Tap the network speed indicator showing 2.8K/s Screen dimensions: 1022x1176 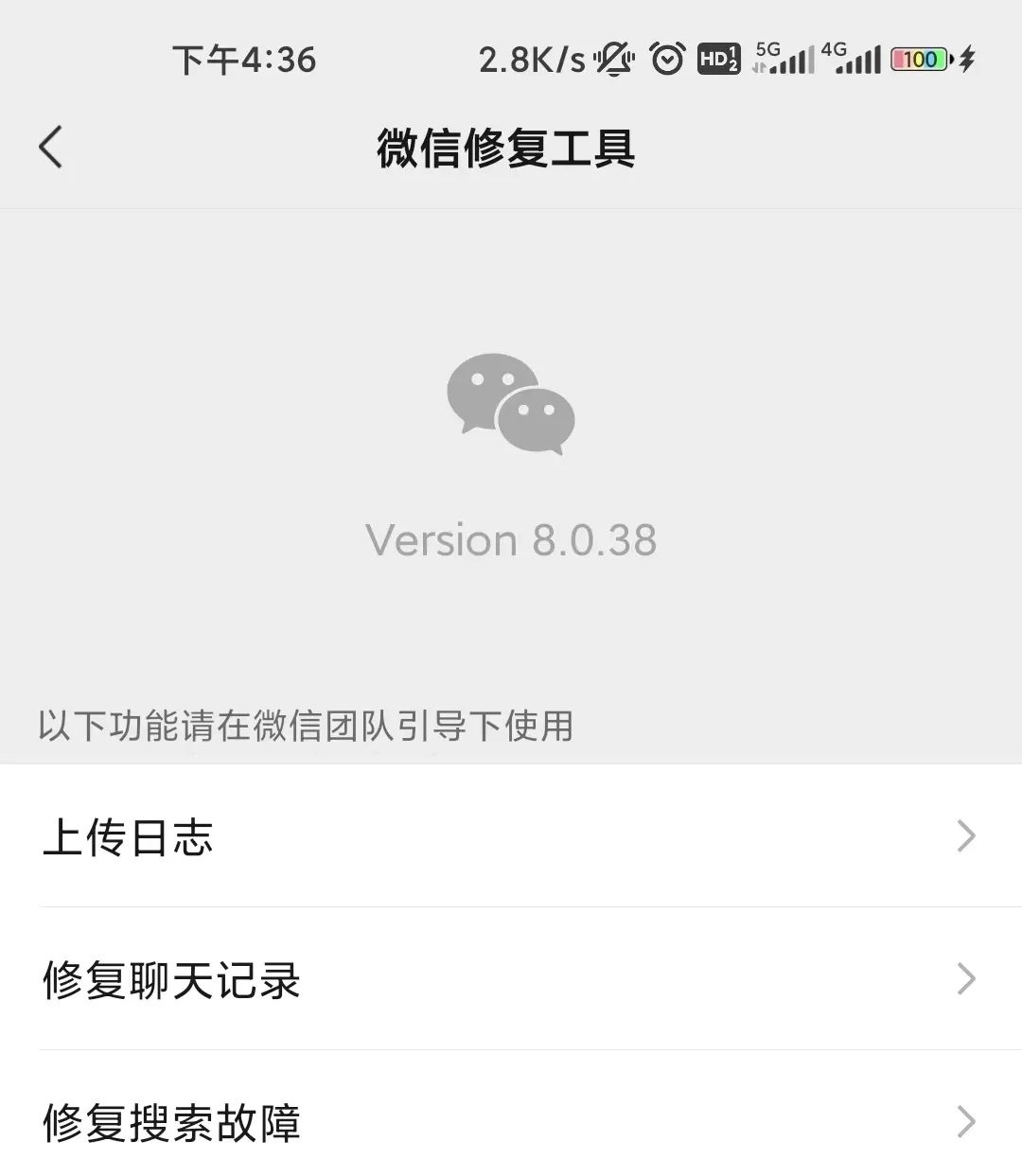[530, 60]
